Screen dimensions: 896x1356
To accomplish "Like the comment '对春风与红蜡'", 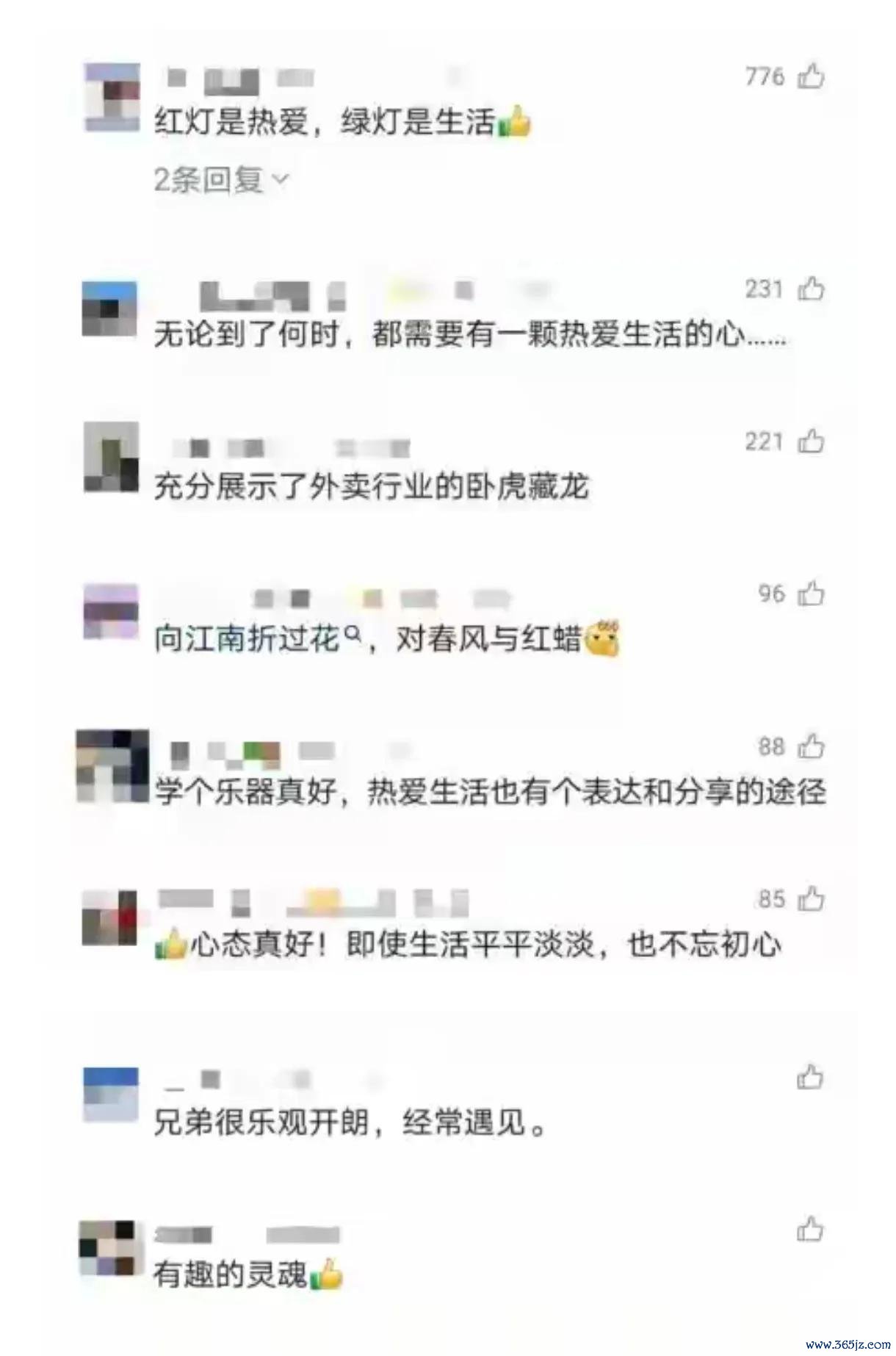I will [x=811, y=594].
